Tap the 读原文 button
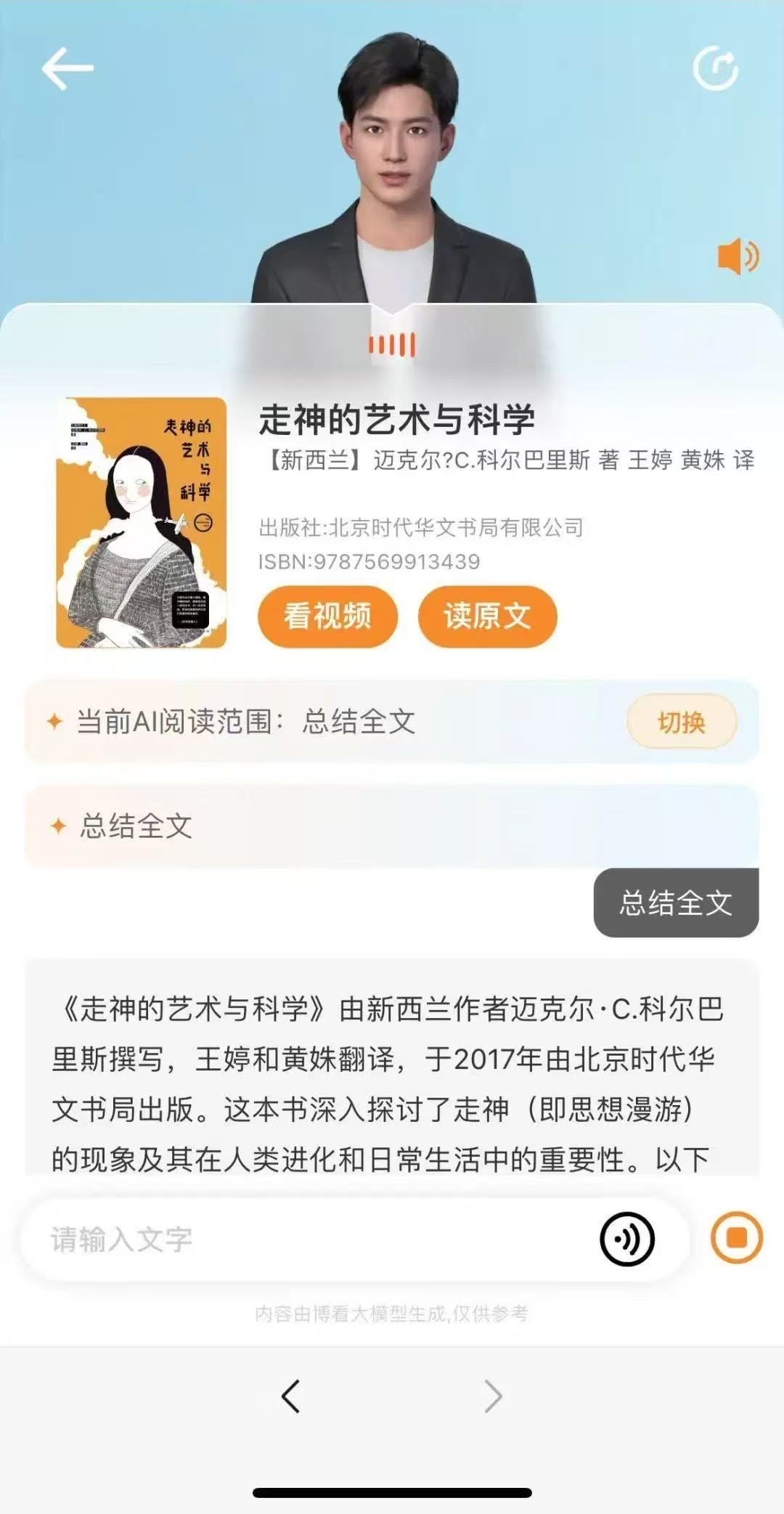The width and height of the screenshot is (784, 1514). (x=487, y=616)
